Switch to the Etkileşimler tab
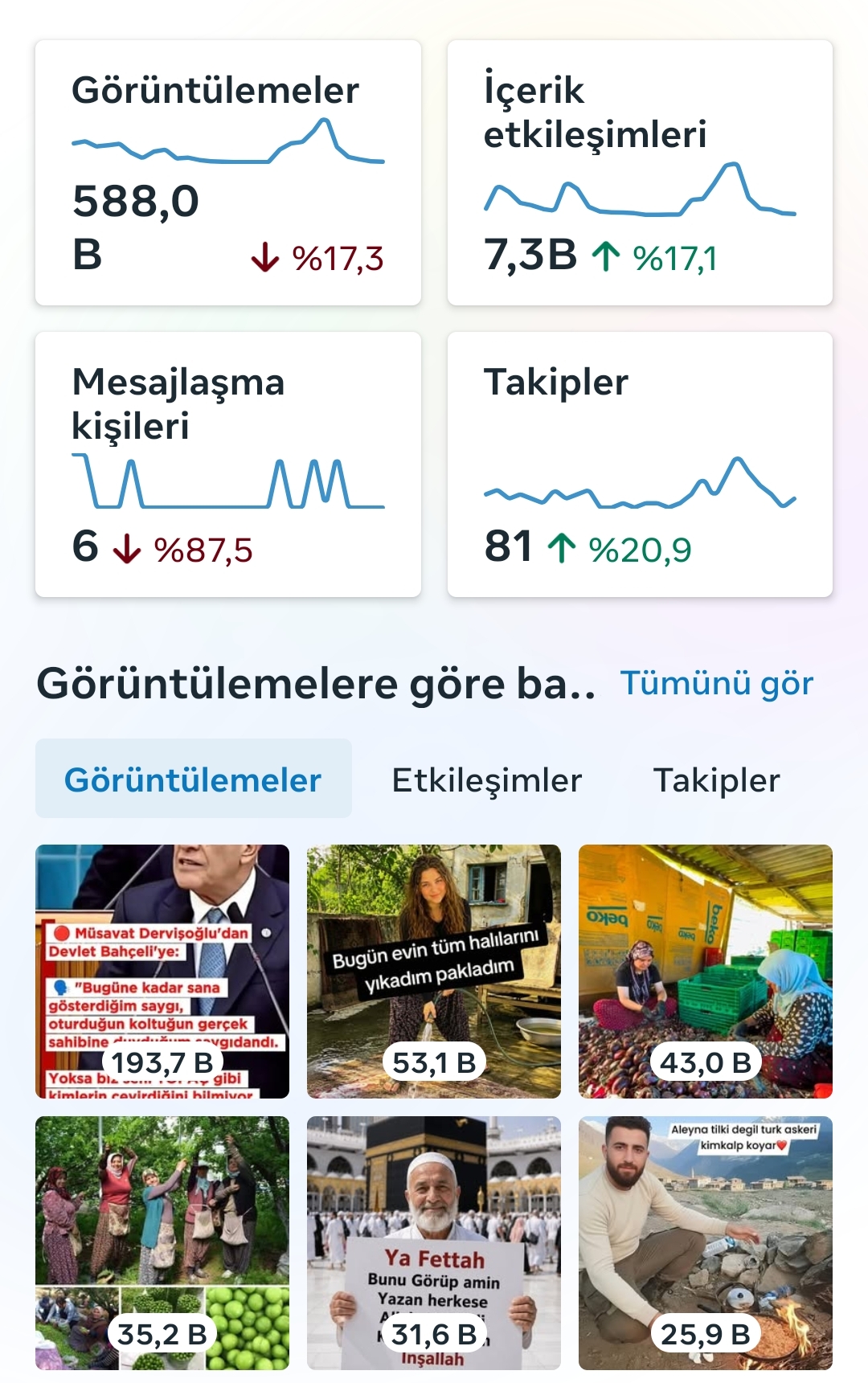868x1383 pixels. [x=487, y=780]
